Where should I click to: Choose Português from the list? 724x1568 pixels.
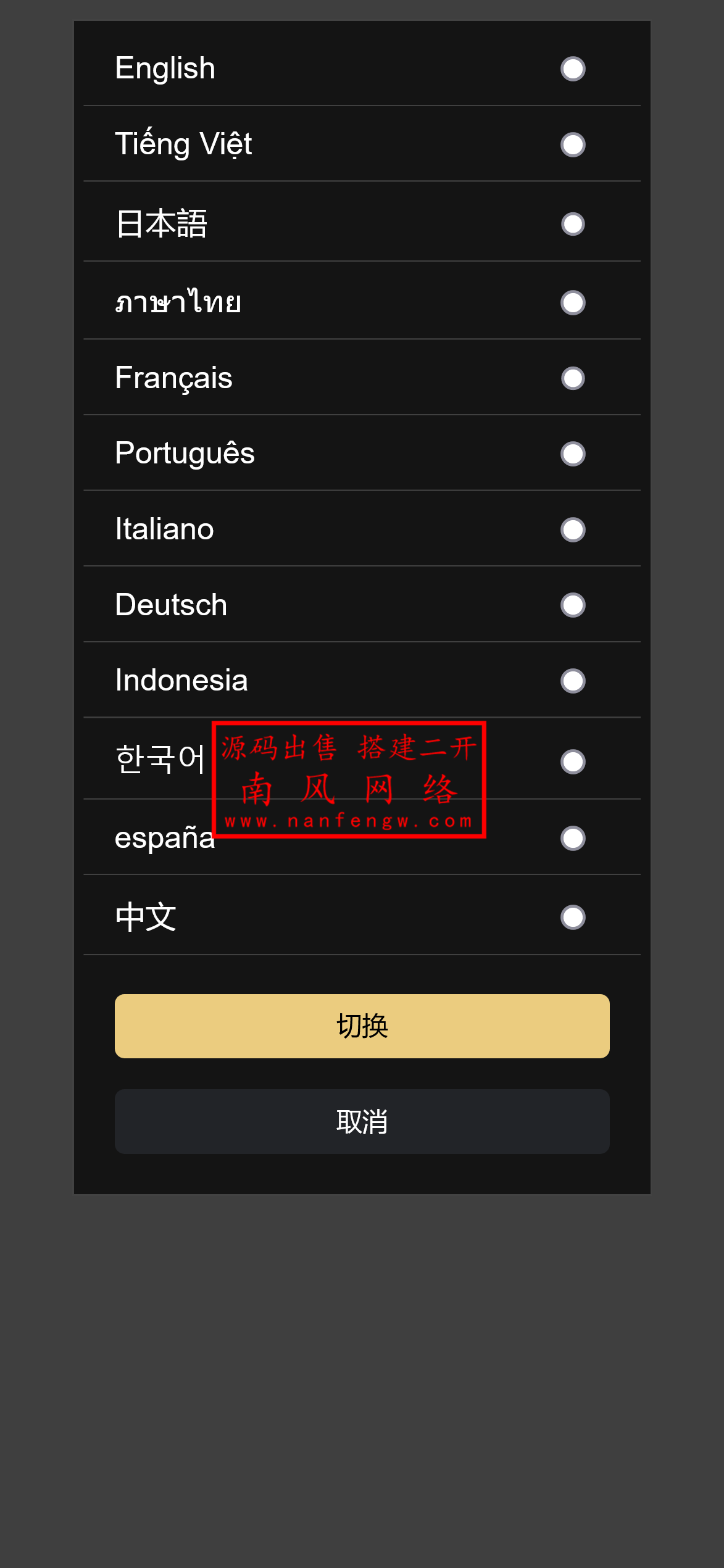pyautogui.click(x=572, y=454)
